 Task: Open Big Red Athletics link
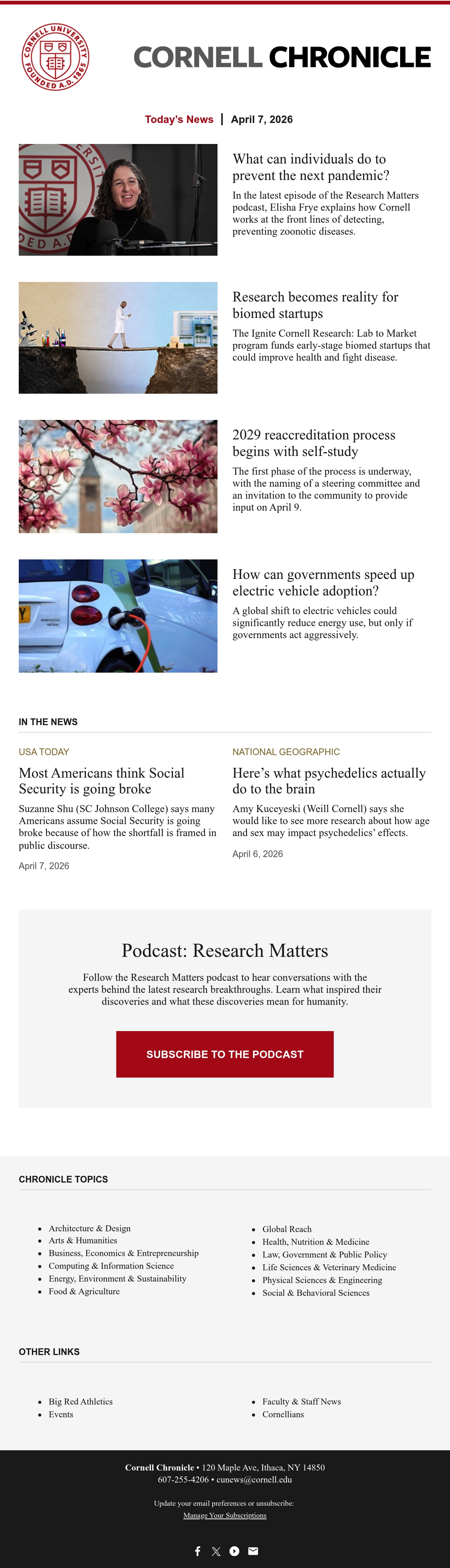[81, 1401]
